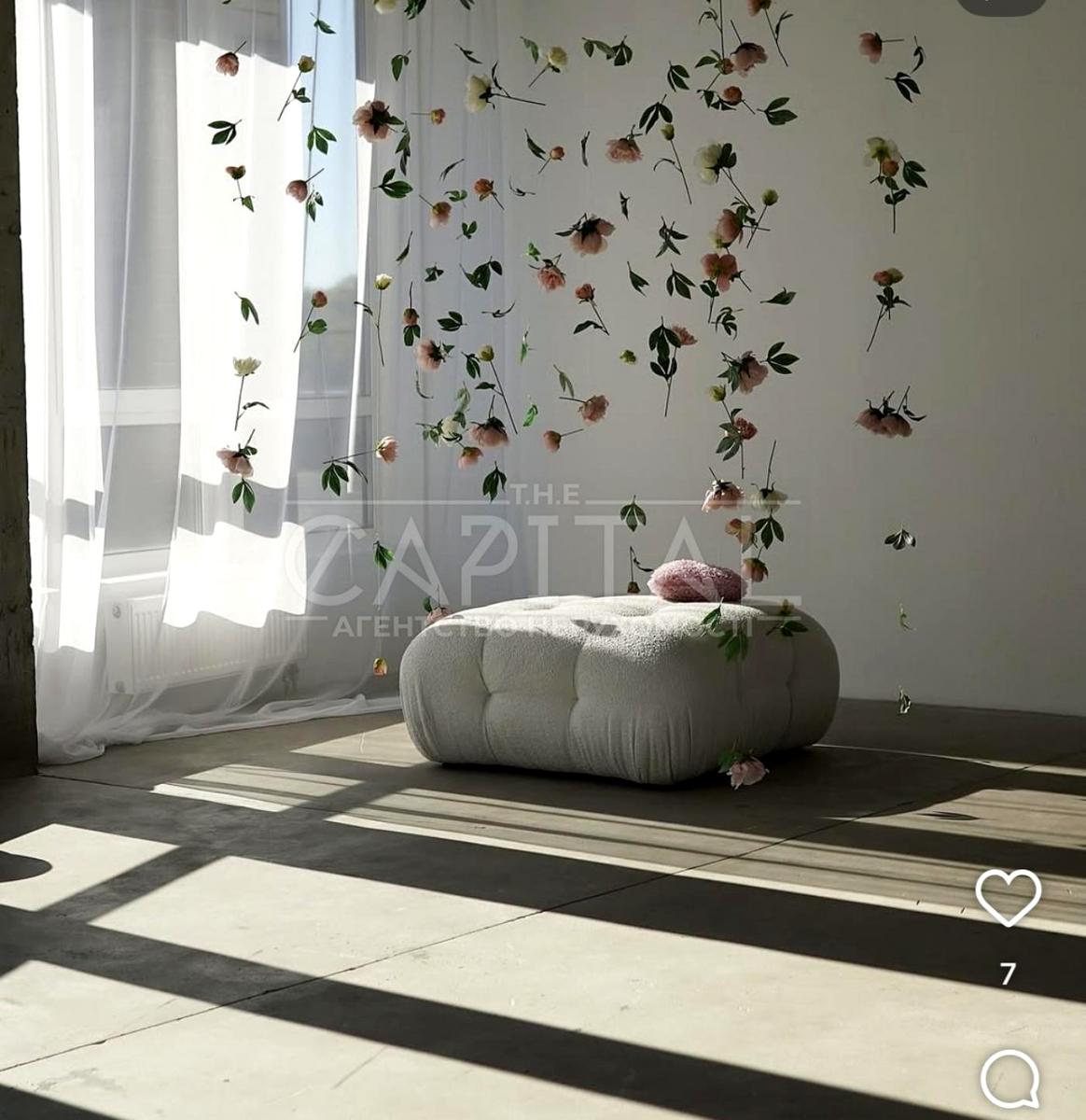Open the comments on this reel
Screen dimensions: 1086x1120
(1009, 1077)
